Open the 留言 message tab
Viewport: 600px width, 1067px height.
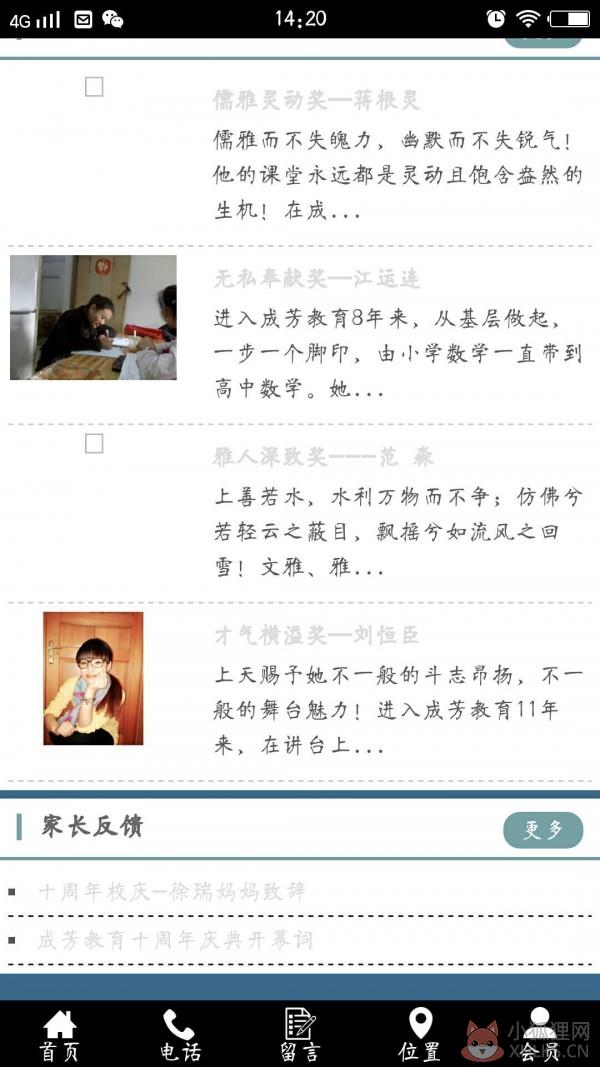(x=300, y=1036)
